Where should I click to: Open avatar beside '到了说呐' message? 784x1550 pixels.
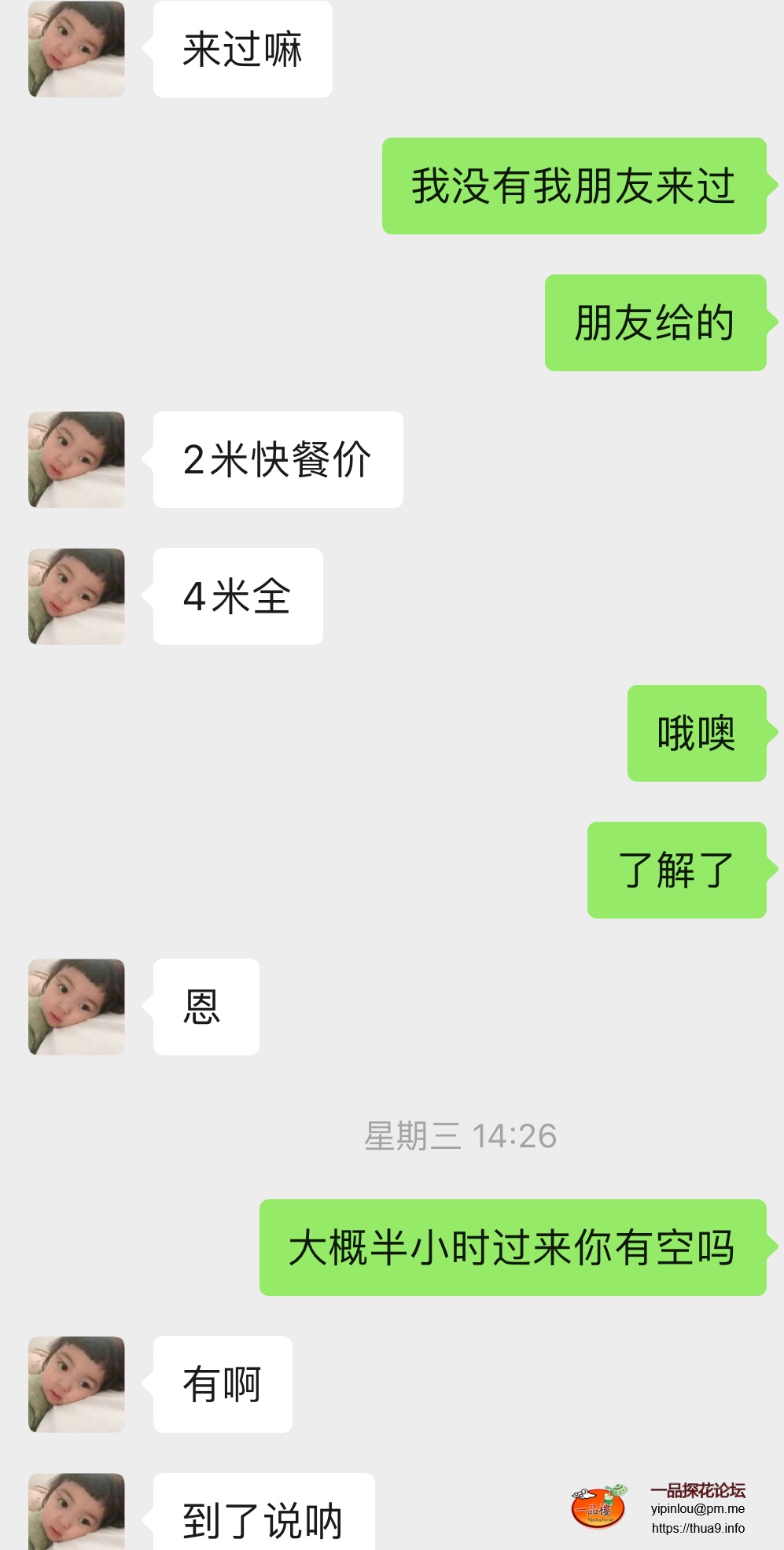point(76,1511)
